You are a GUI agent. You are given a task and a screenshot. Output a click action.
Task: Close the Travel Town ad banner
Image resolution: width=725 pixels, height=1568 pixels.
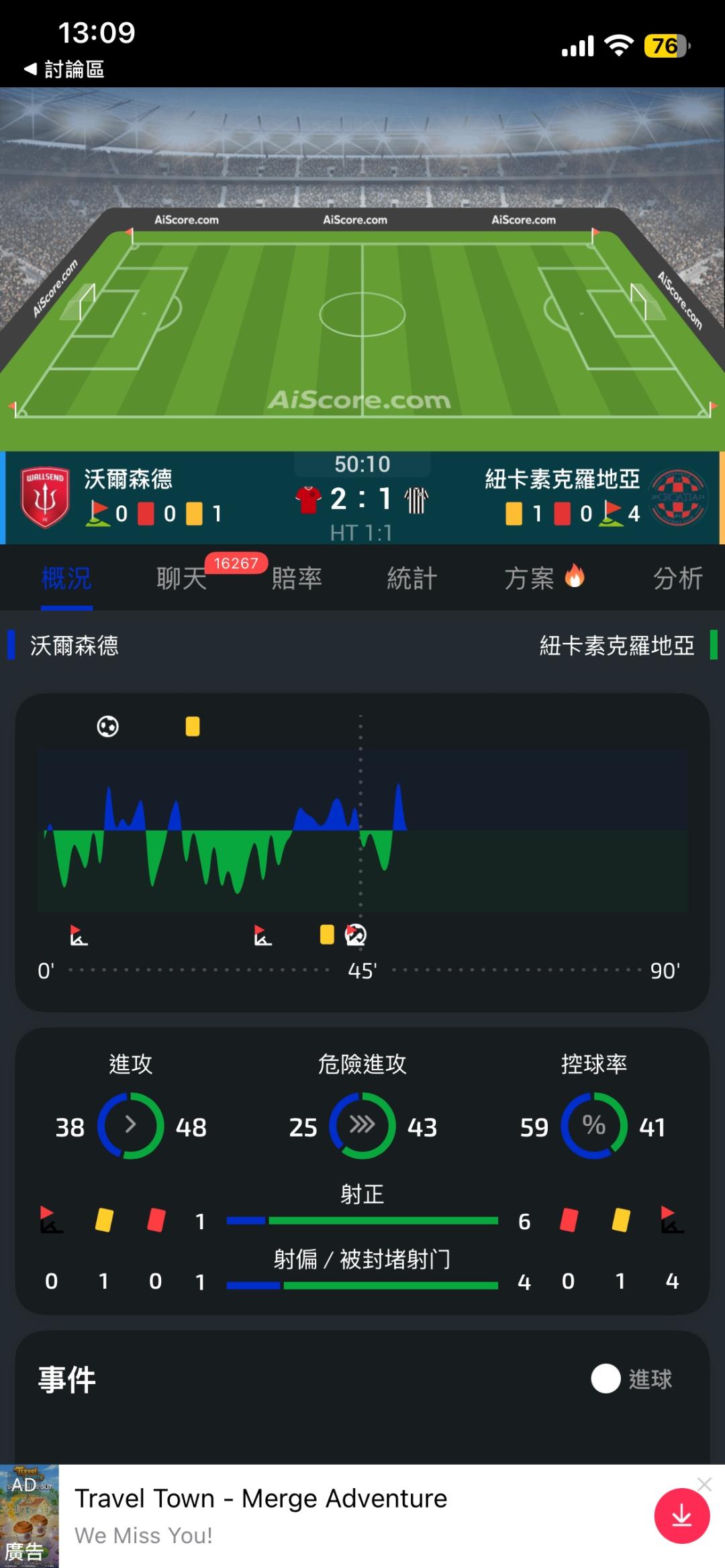[704, 1484]
